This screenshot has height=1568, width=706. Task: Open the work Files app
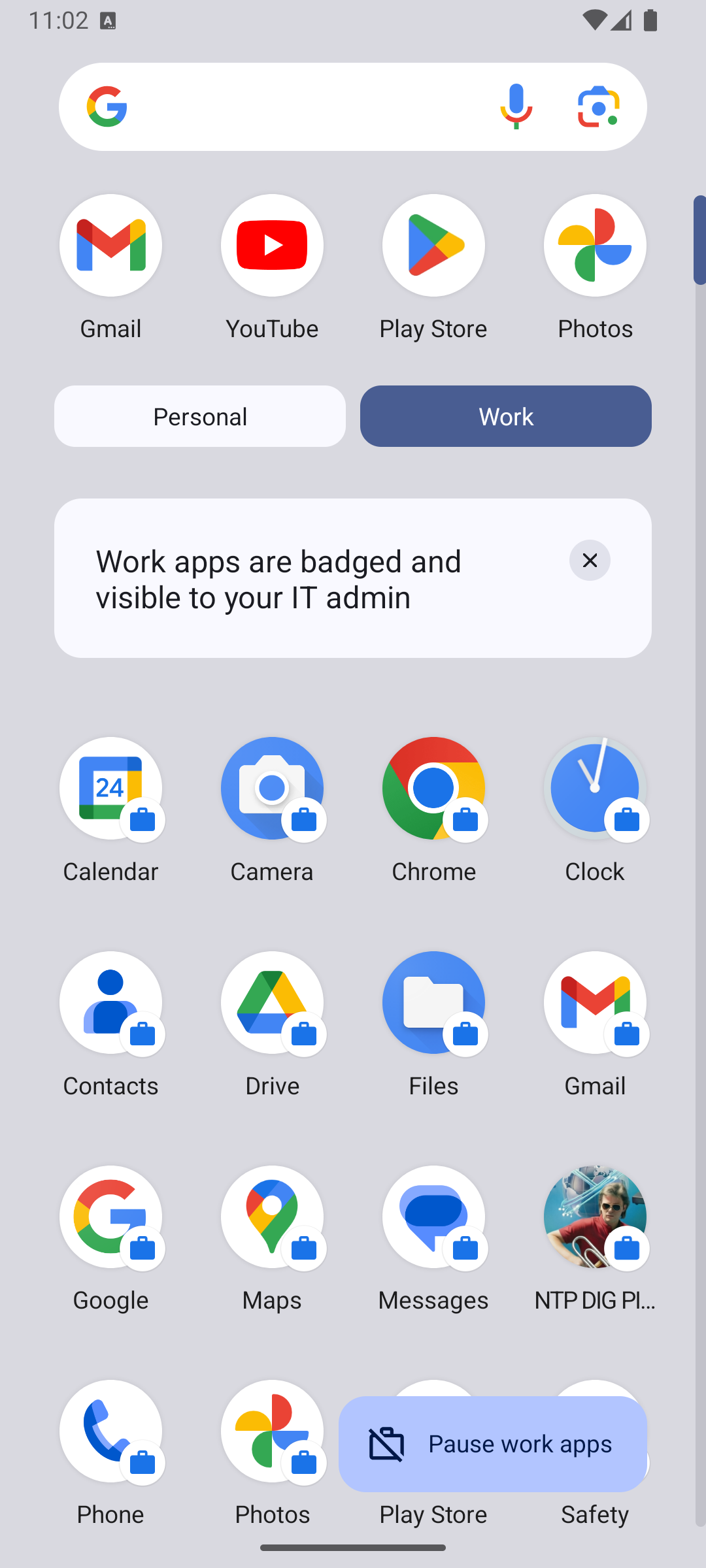point(433,1024)
